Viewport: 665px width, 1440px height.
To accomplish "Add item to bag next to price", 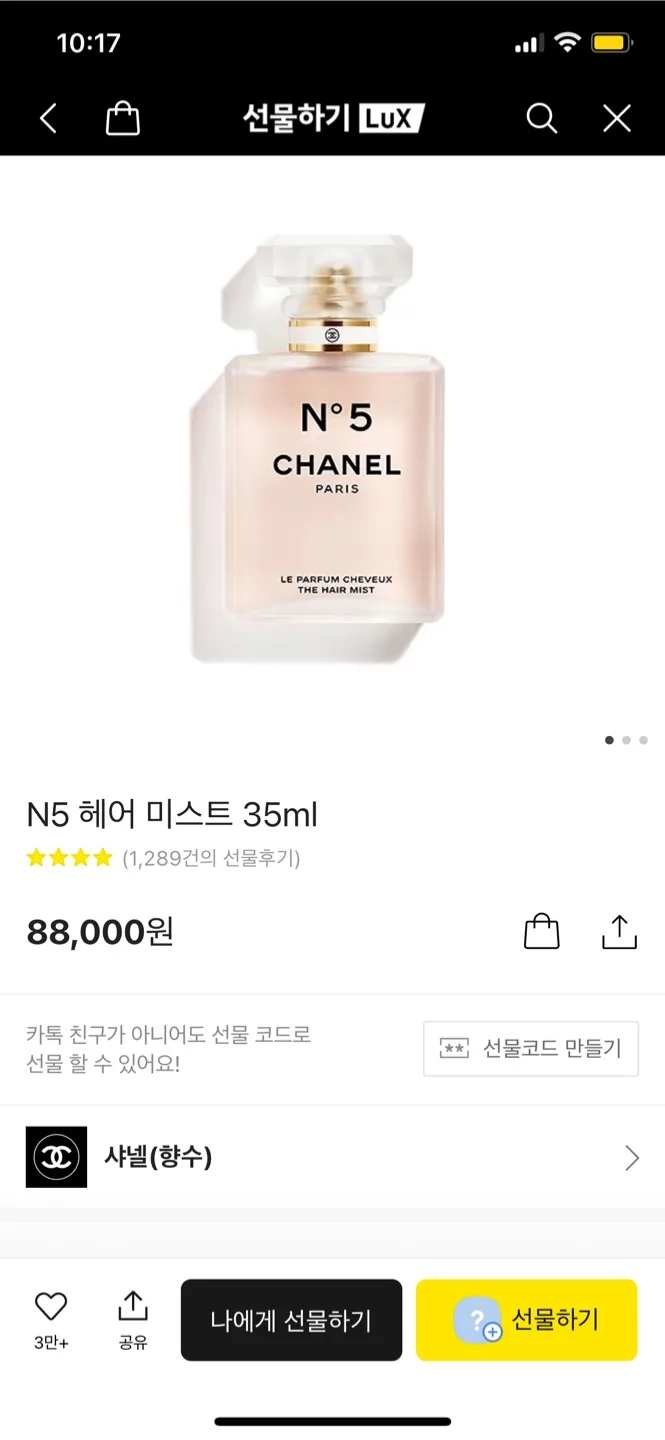I will [x=542, y=931].
